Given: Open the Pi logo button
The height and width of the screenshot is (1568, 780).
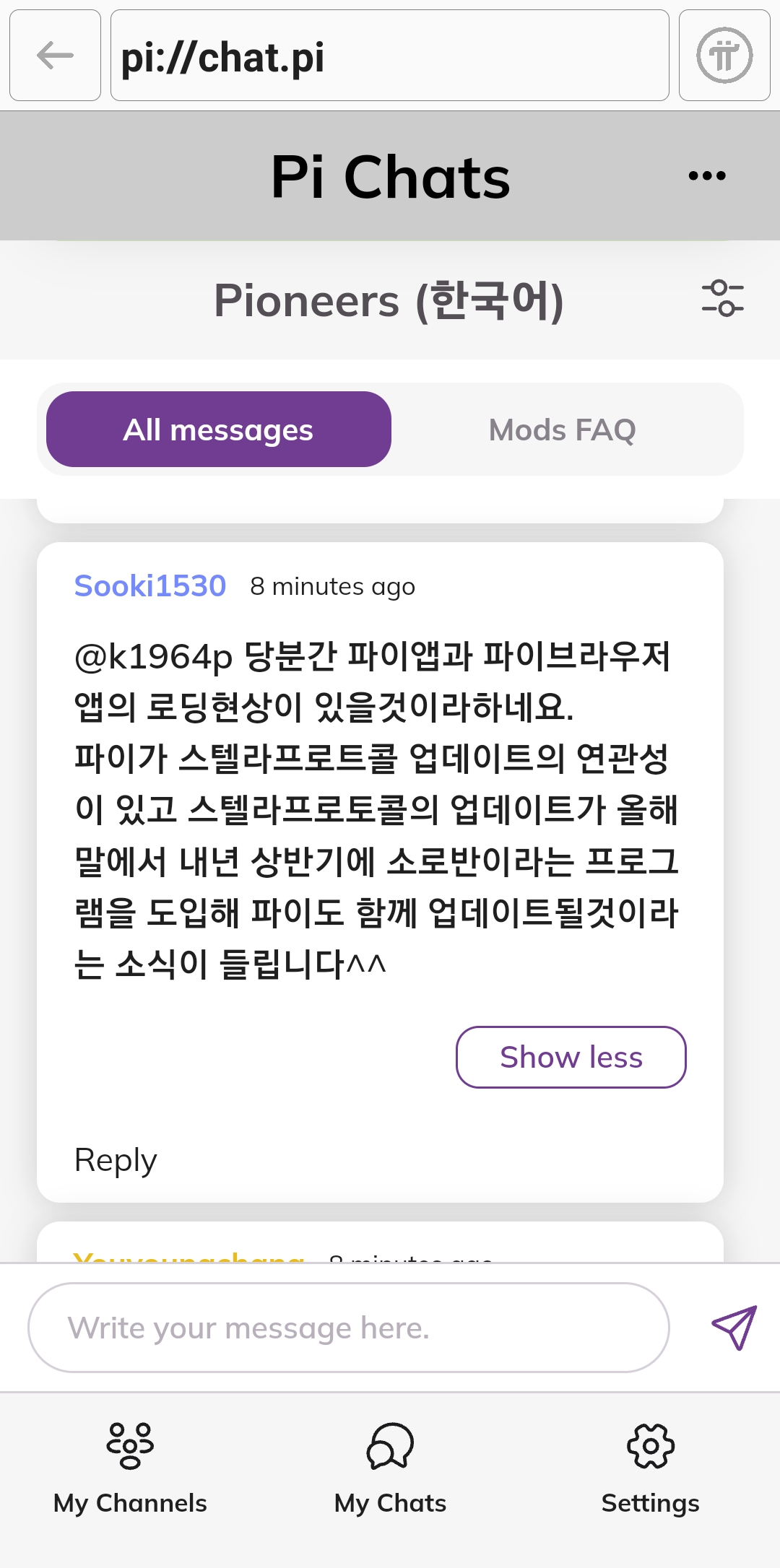Looking at the screenshot, I should 724,56.
